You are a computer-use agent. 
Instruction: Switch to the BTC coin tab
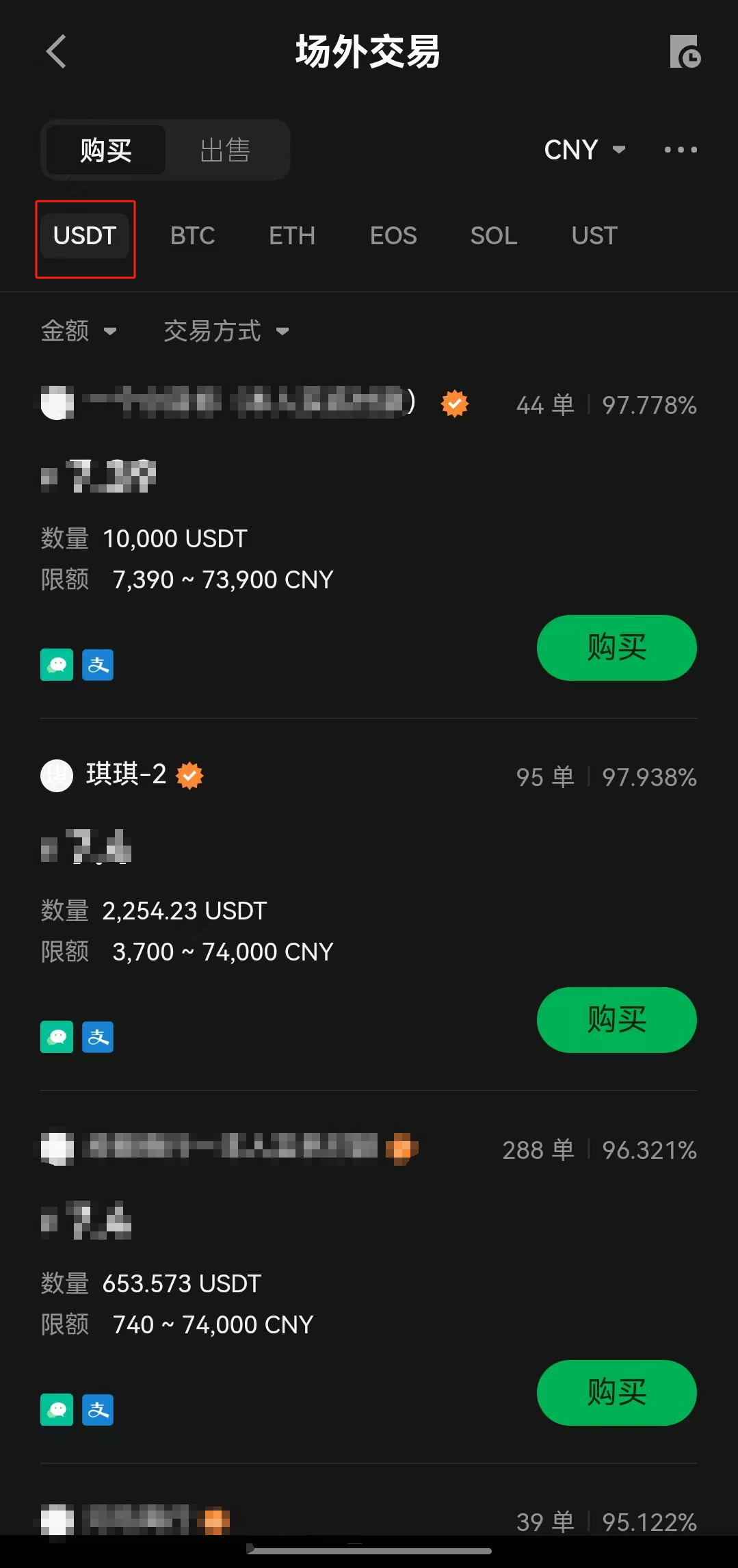click(192, 236)
